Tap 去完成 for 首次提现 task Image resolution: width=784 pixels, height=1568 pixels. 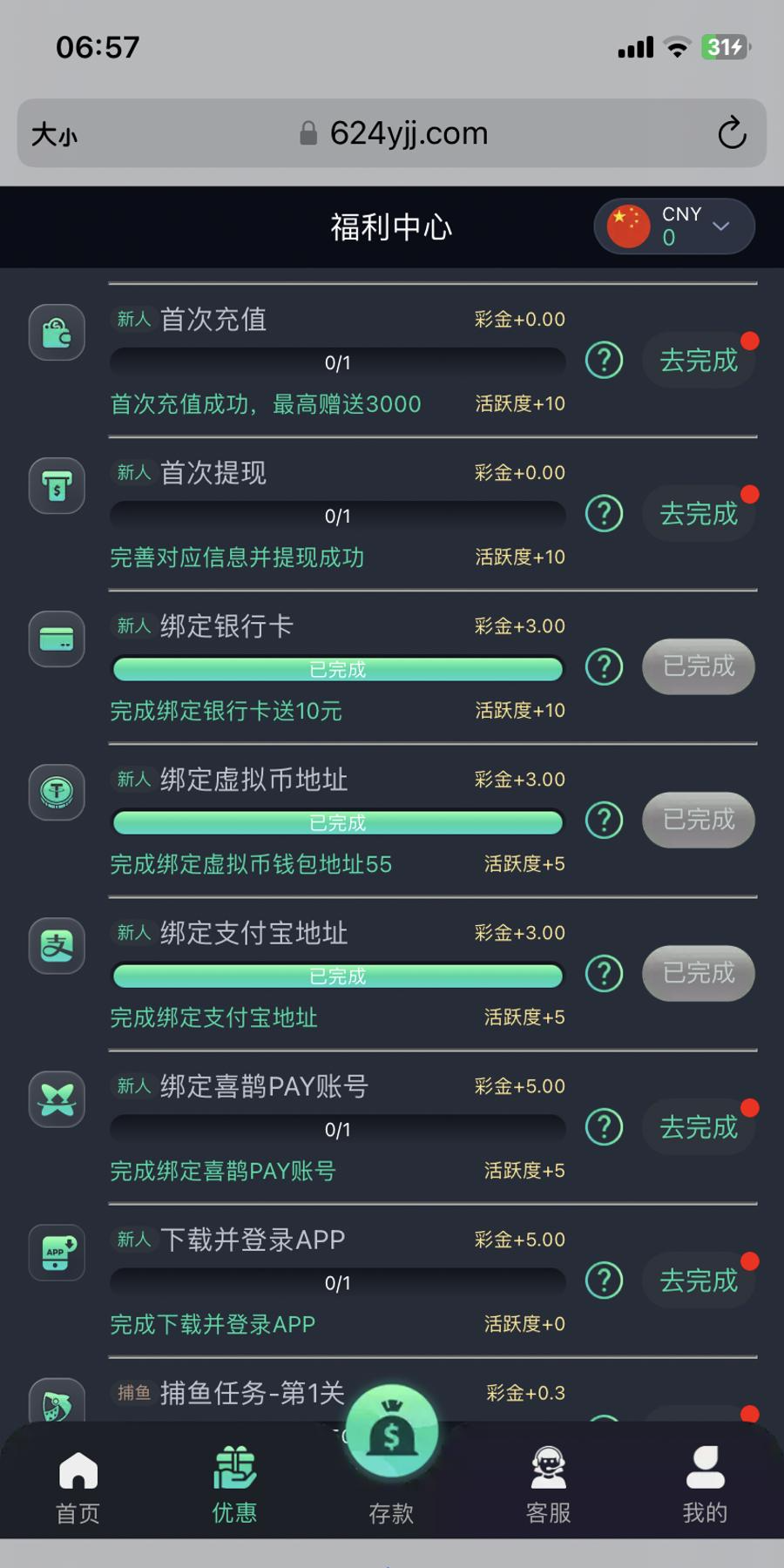tap(698, 514)
